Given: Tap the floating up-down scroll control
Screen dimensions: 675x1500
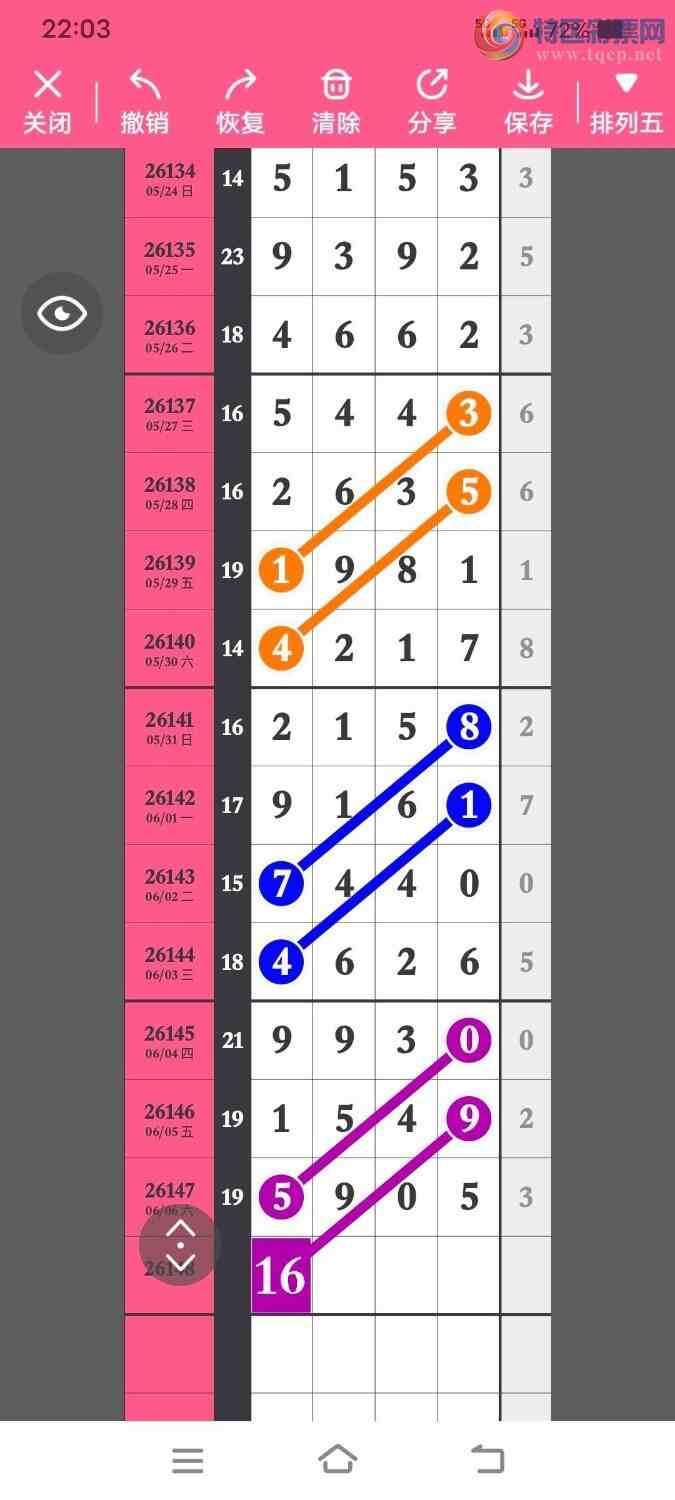Looking at the screenshot, I should [180, 1245].
